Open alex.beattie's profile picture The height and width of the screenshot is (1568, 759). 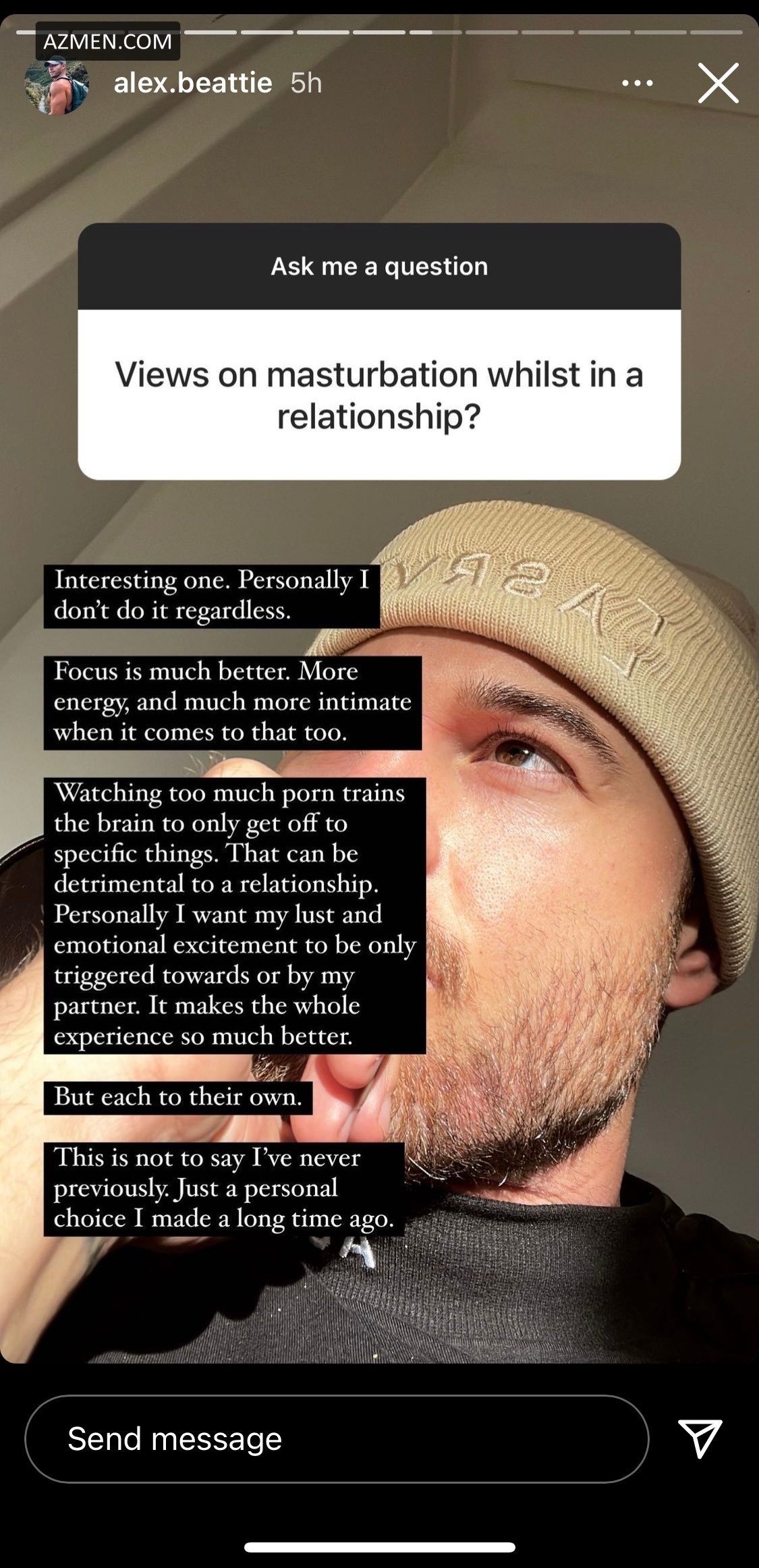[57, 85]
